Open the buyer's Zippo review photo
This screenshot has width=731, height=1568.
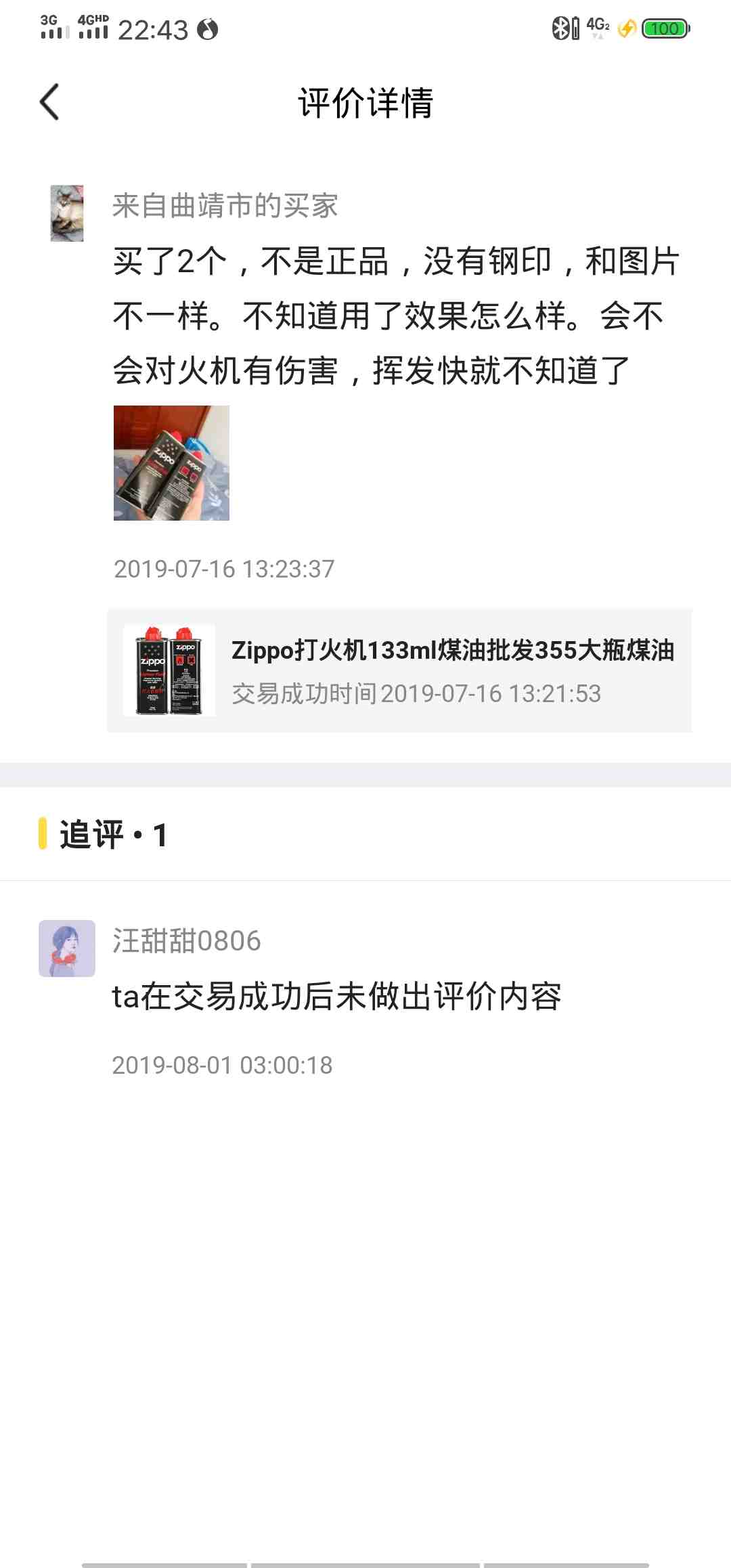pos(171,463)
